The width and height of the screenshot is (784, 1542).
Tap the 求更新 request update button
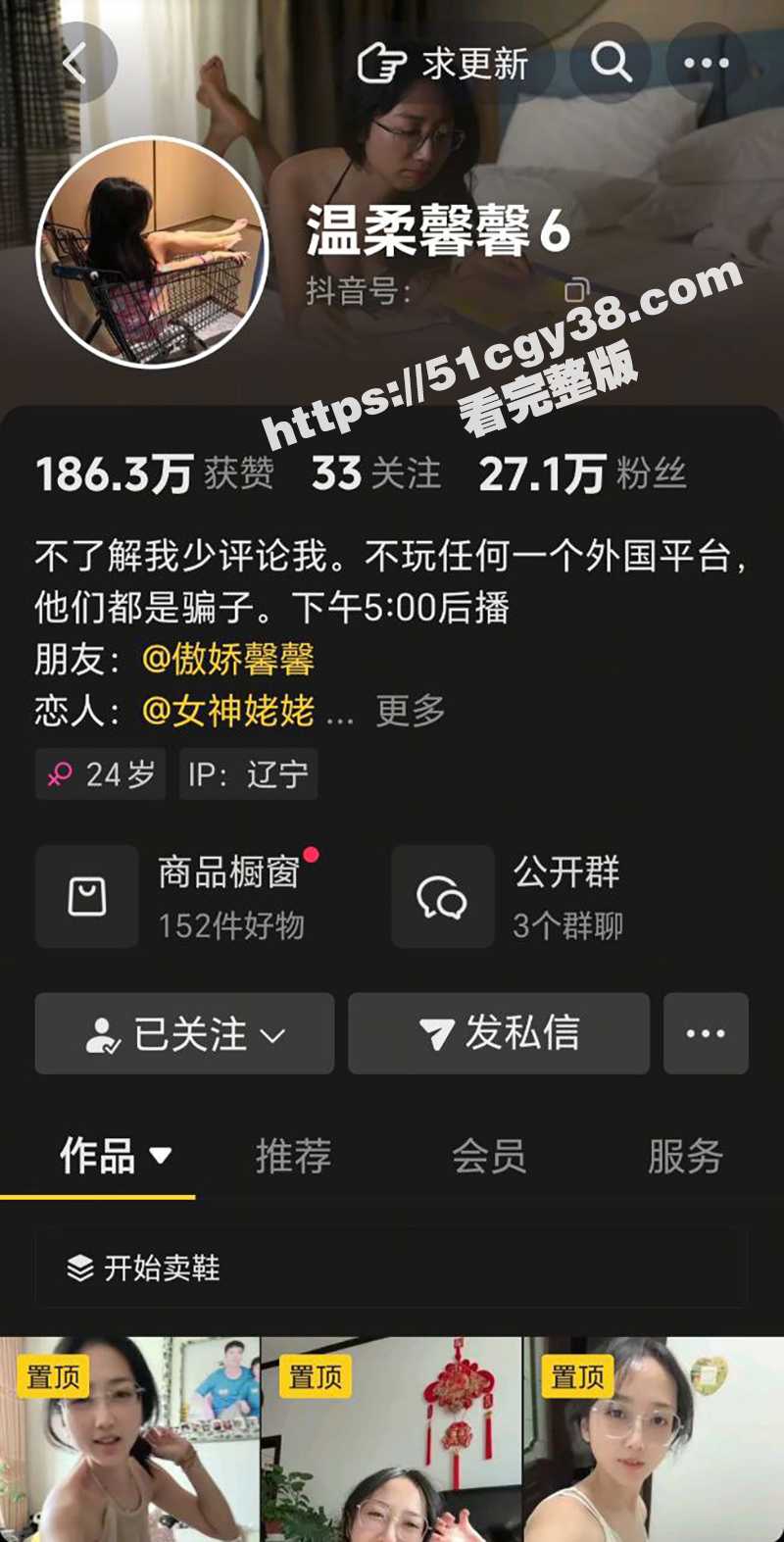[x=446, y=65]
